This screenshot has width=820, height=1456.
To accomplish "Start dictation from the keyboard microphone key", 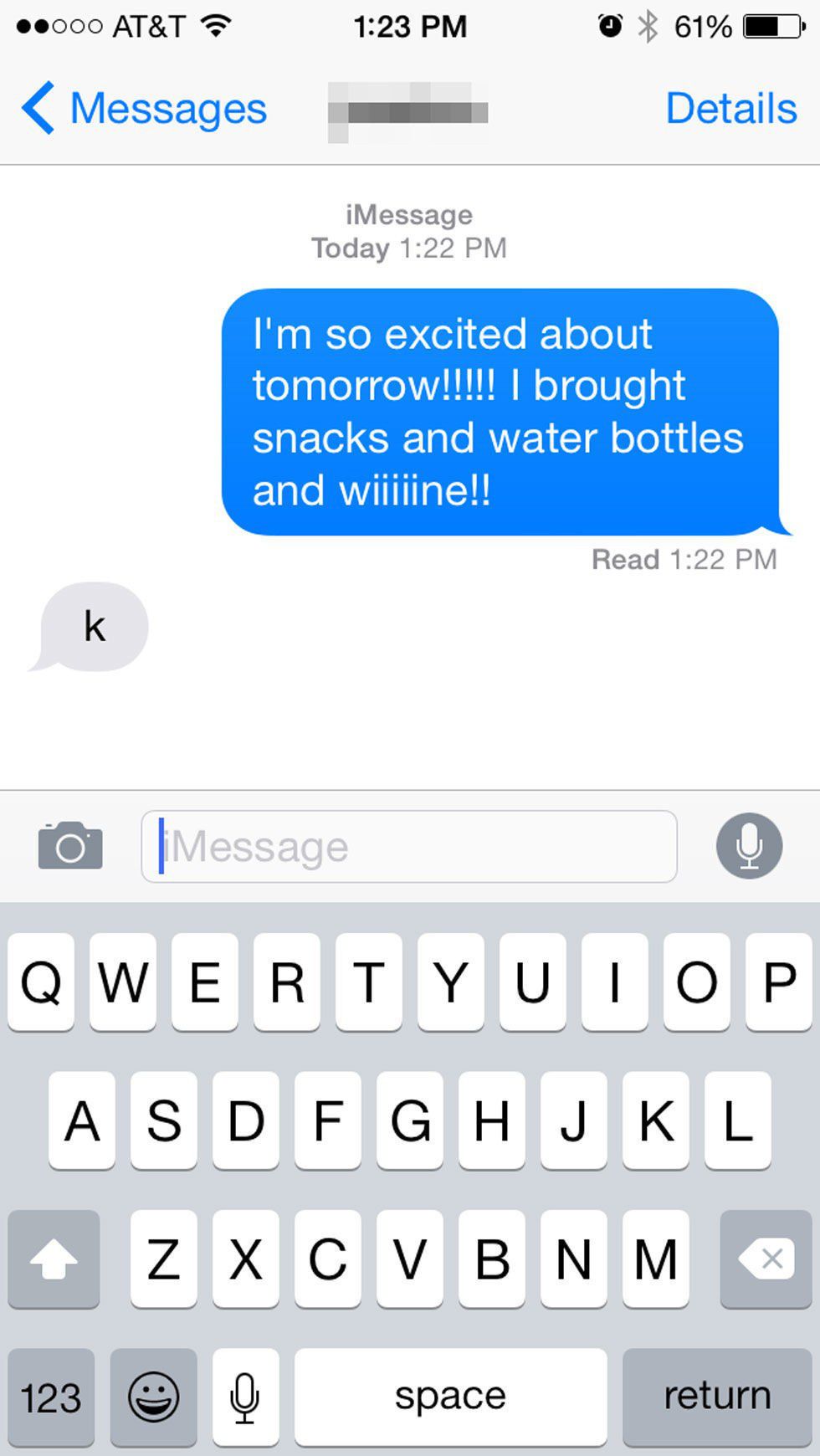I will click(x=245, y=1397).
